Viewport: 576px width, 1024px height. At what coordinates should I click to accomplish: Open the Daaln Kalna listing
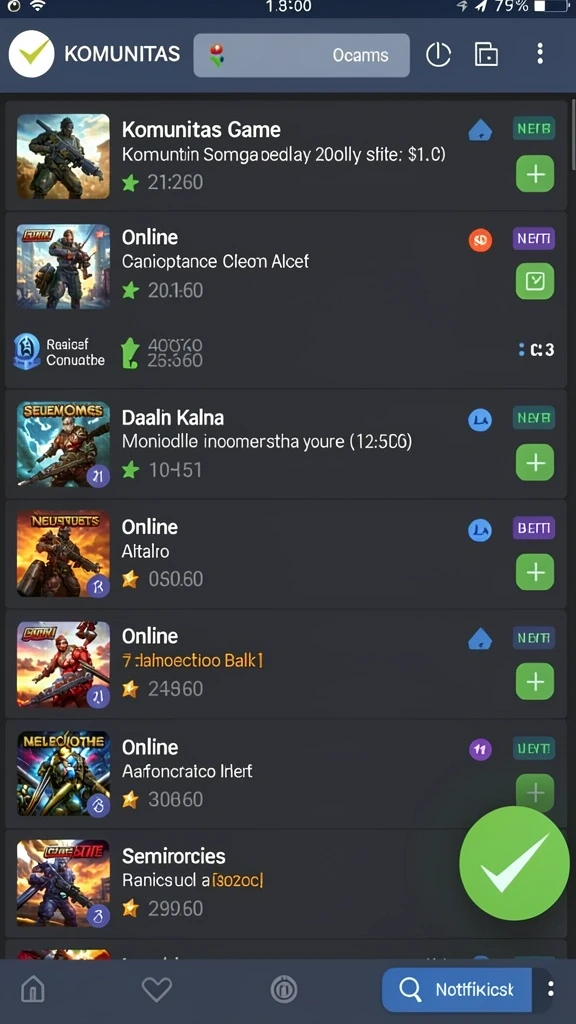pos(286,444)
